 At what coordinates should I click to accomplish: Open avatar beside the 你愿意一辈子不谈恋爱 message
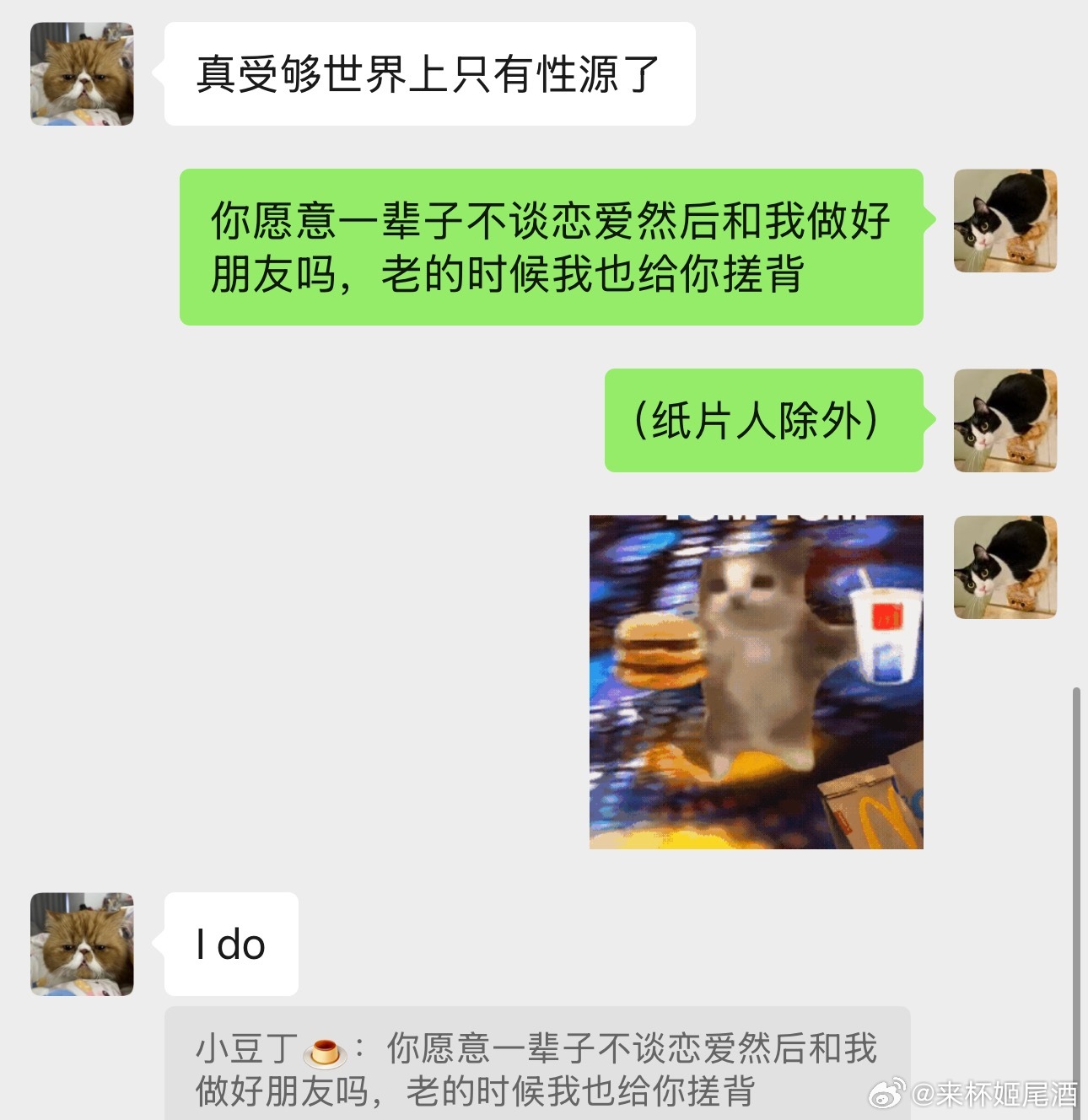(x=1005, y=221)
